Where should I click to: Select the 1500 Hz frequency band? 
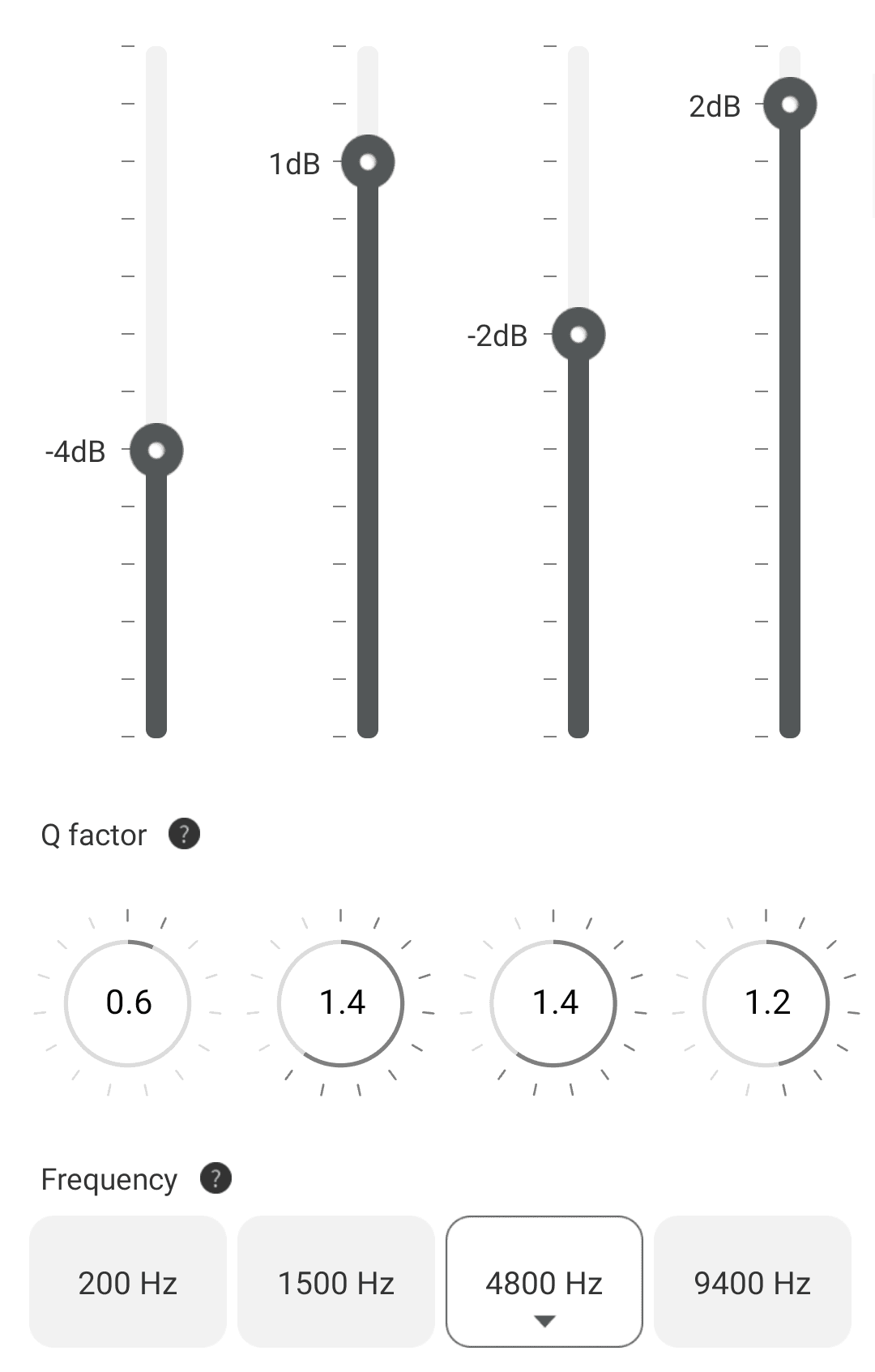[x=336, y=1282]
